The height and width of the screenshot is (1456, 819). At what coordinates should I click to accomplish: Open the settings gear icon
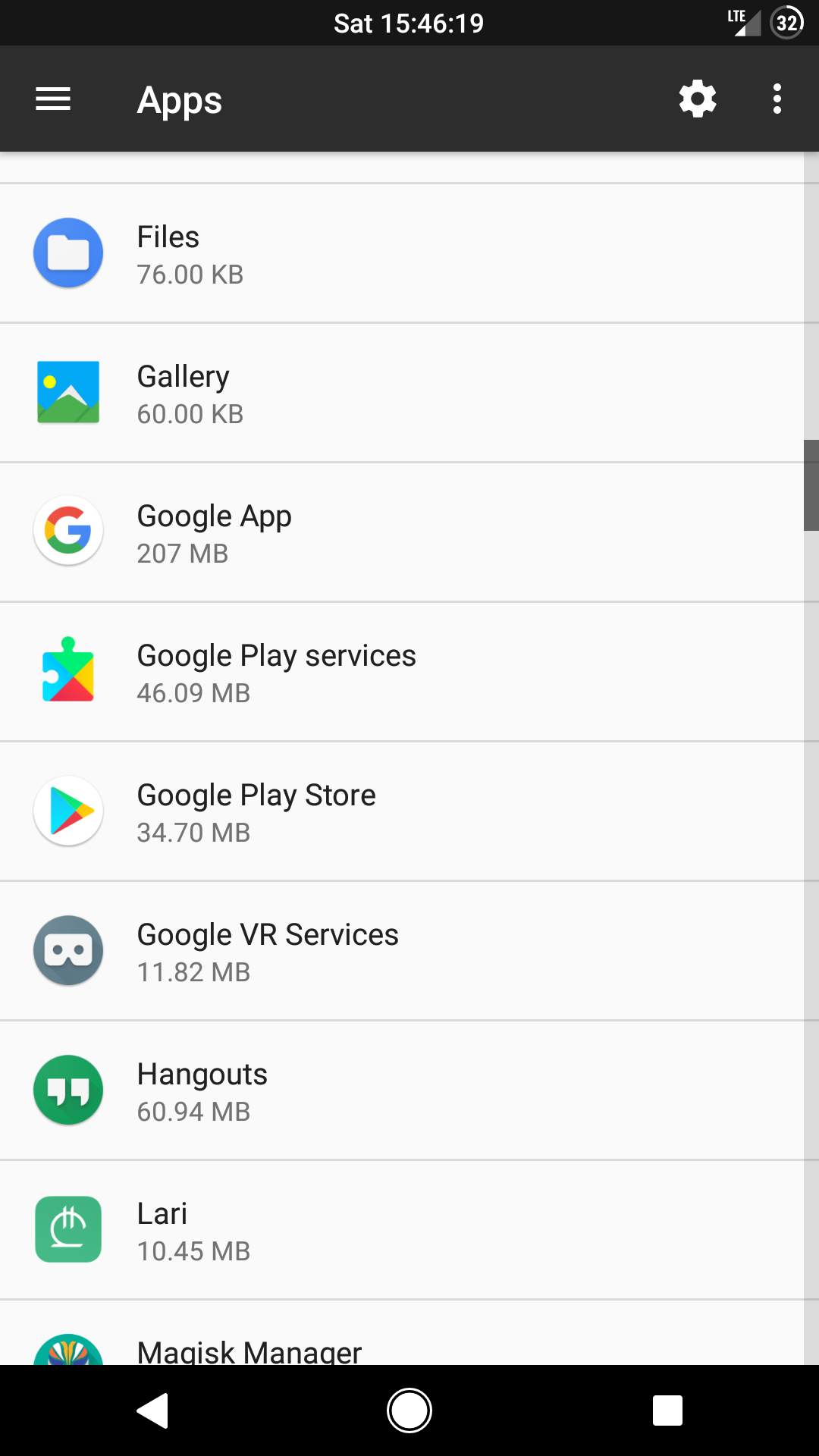pos(698,99)
